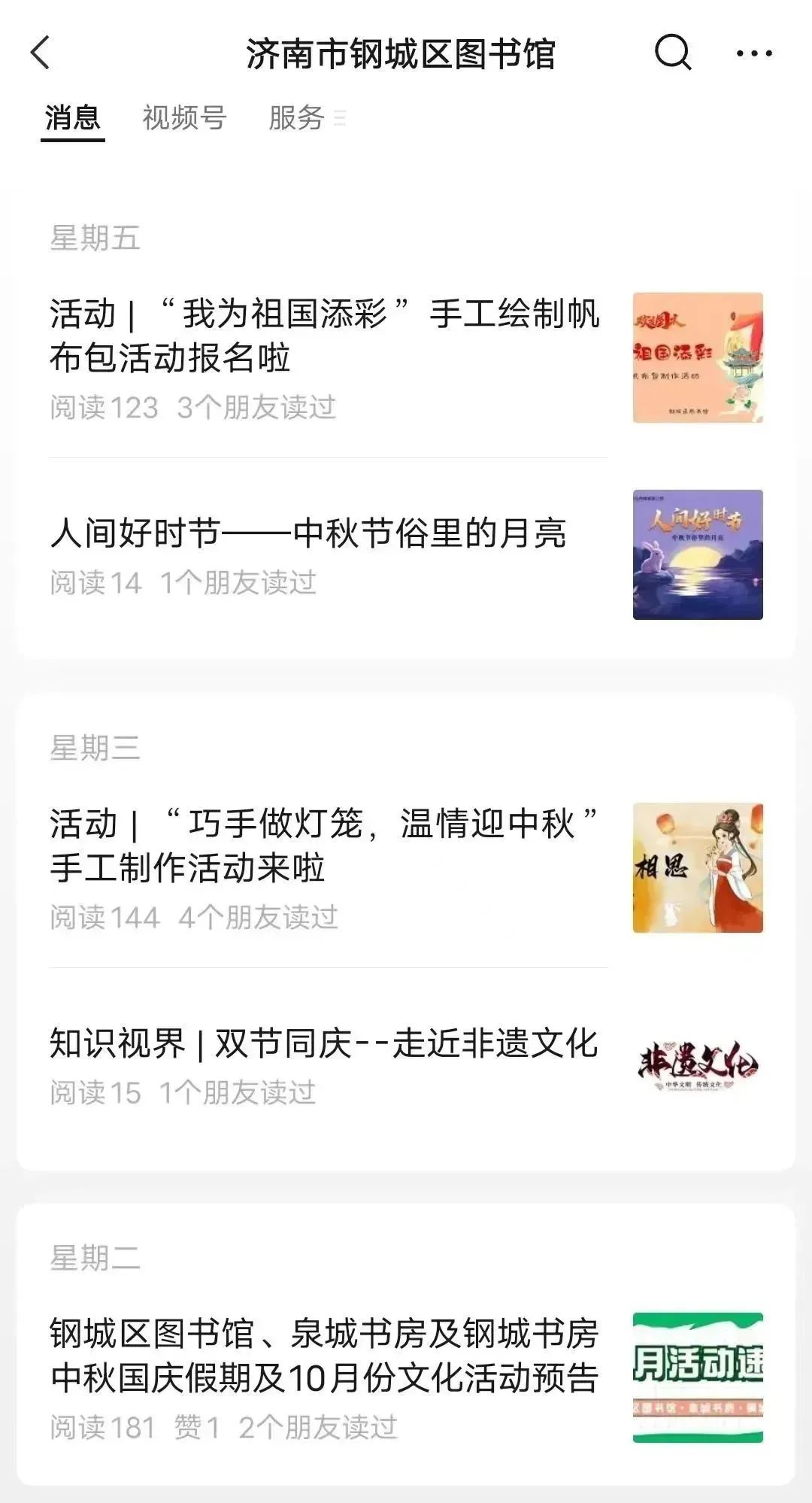Switch to the 视频号 tab
812x1503 pixels.
pos(184,118)
